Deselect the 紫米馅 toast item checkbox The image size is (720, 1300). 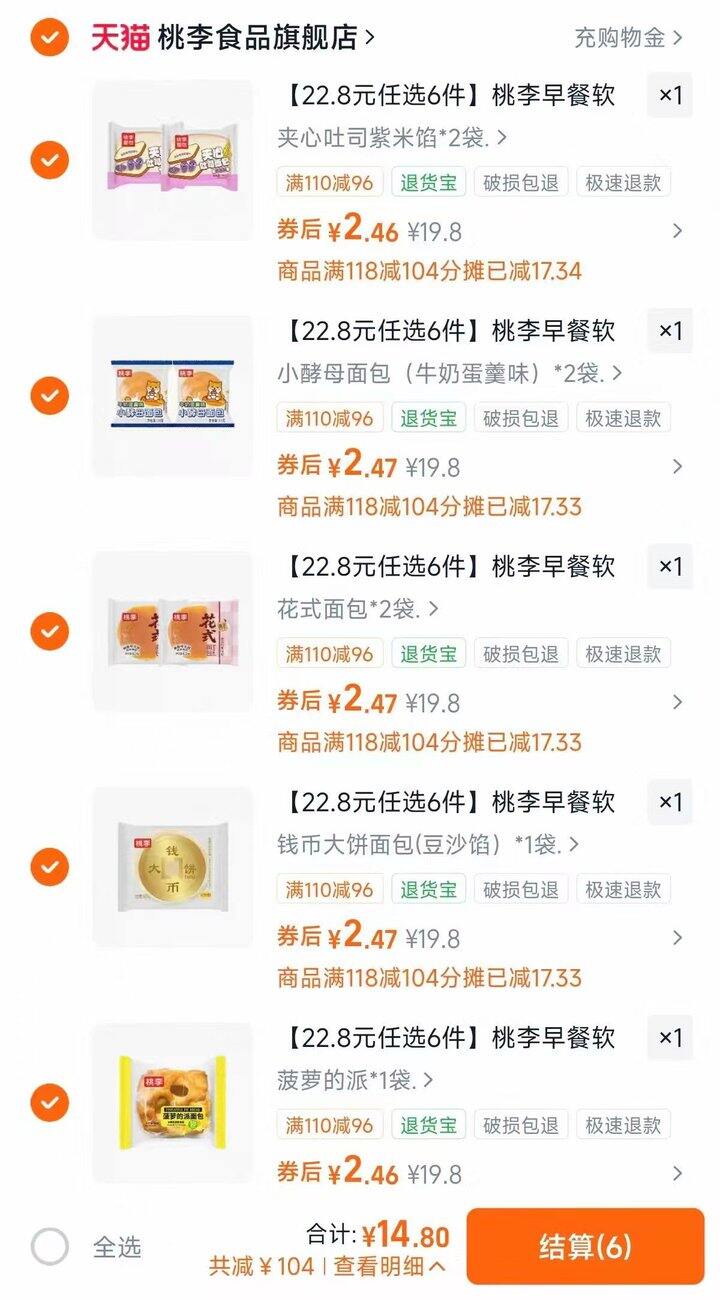[49, 160]
